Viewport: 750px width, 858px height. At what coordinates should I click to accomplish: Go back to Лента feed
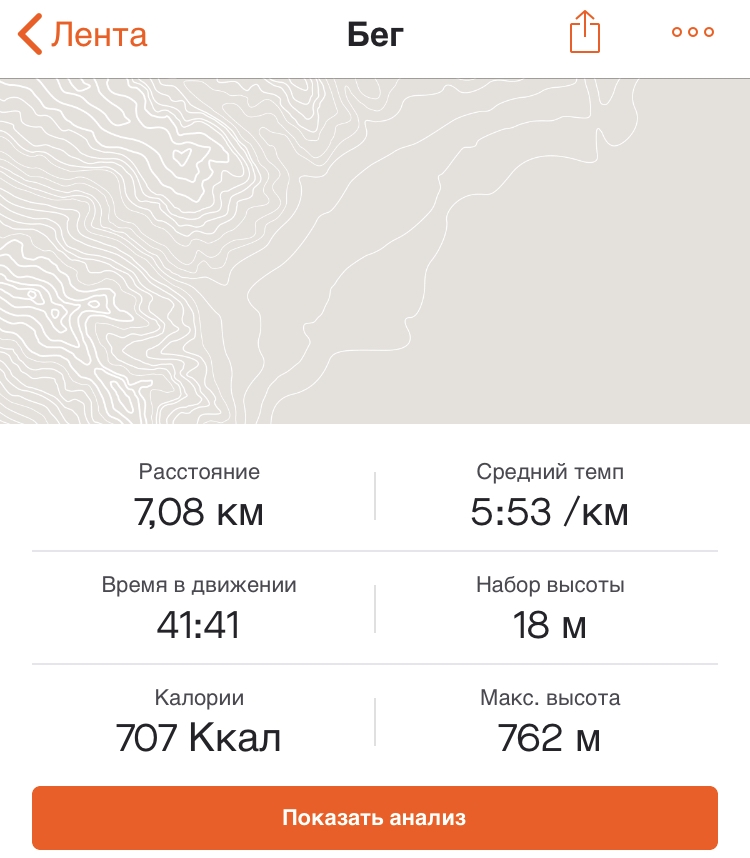(x=82, y=35)
